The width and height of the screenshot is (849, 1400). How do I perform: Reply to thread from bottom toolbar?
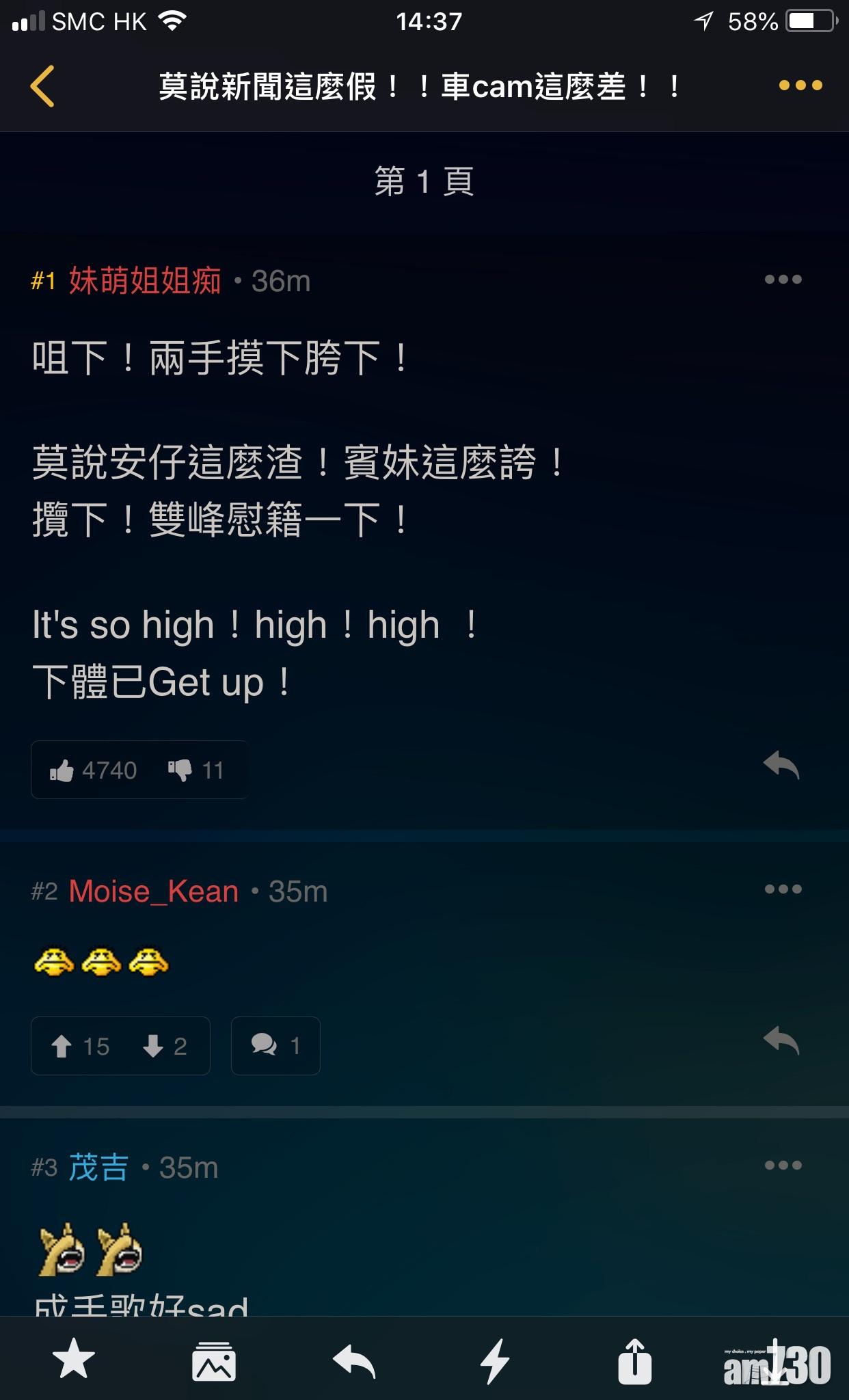tap(354, 1360)
